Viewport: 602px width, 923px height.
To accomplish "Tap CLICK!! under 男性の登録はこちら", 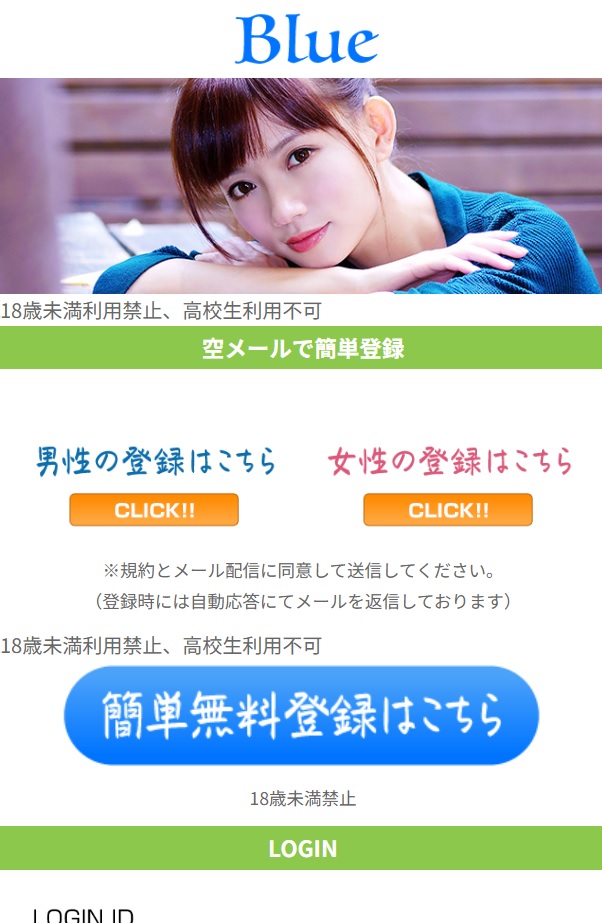I will coord(154,510).
